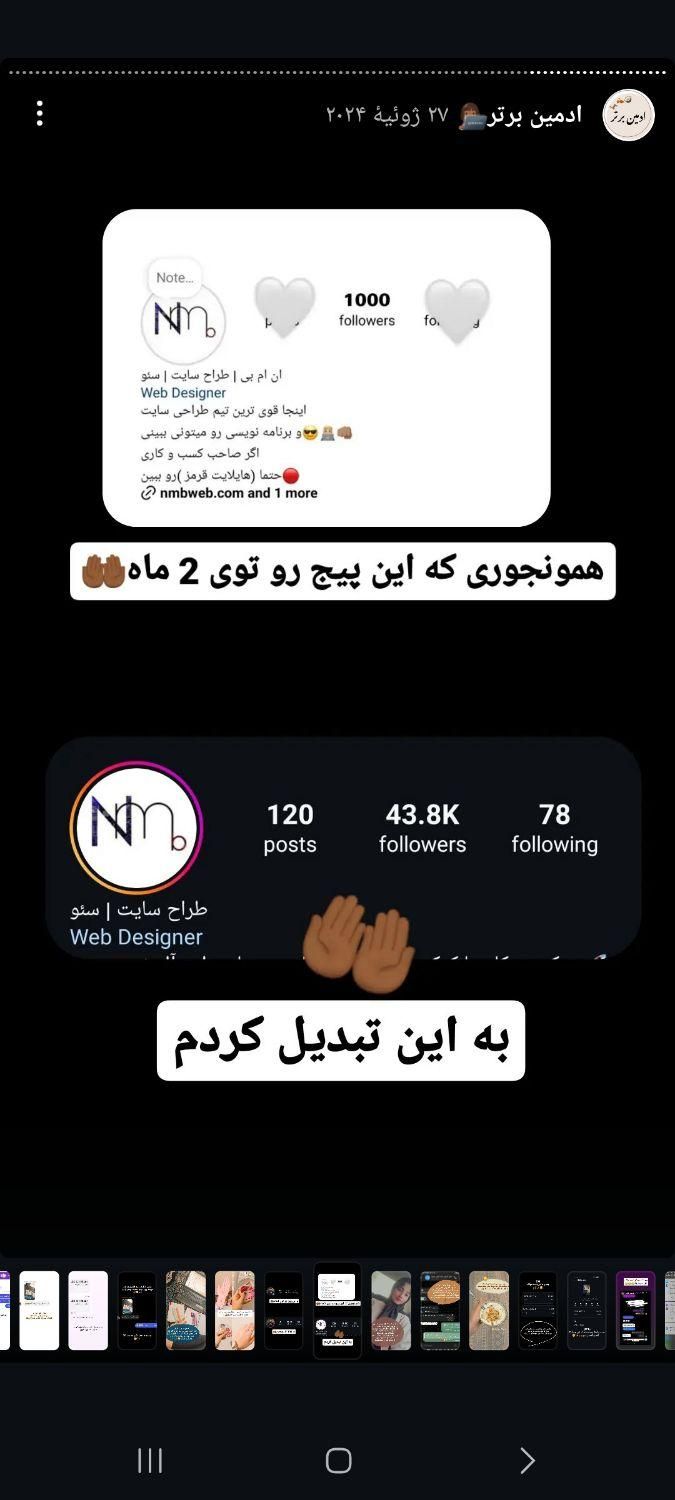Jump to the story thumbnail showing a woman's portrait
The image size is (675, 1500).
391,1310
